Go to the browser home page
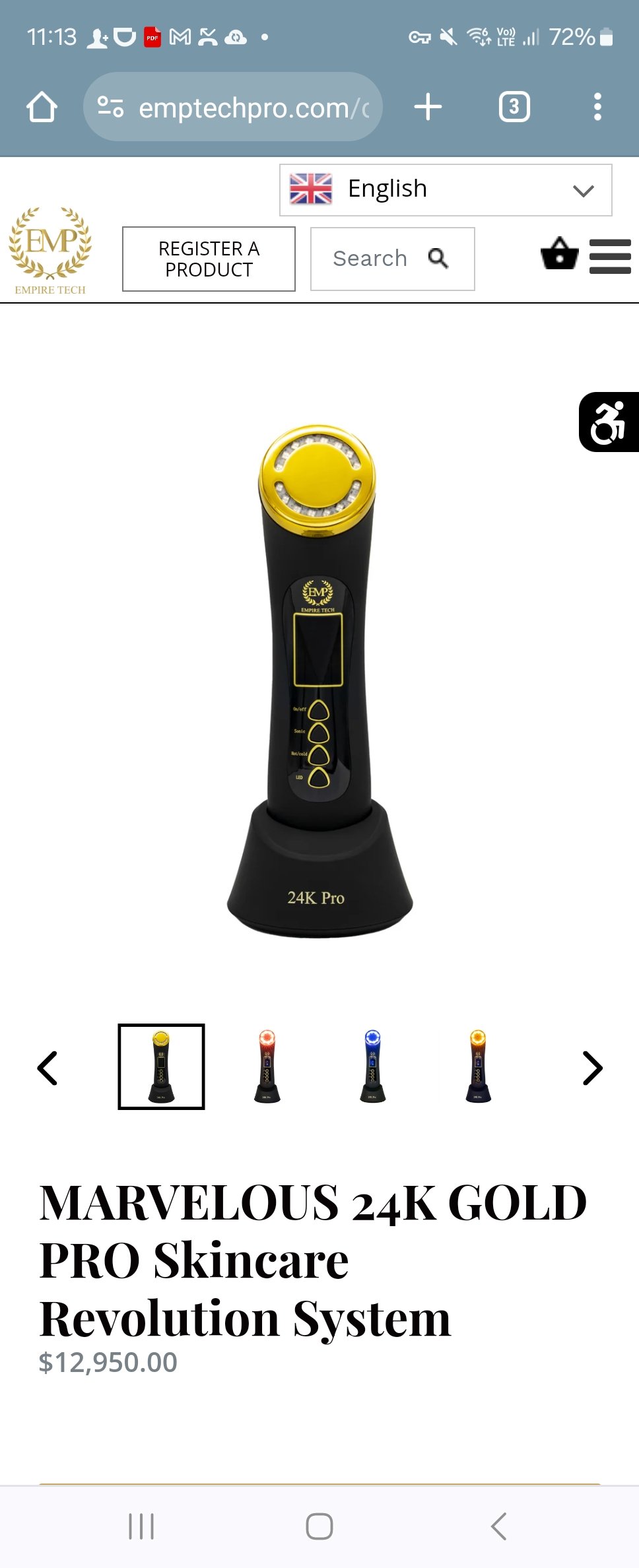Screen dimensions: 639x1568 [x=42, y=107]
